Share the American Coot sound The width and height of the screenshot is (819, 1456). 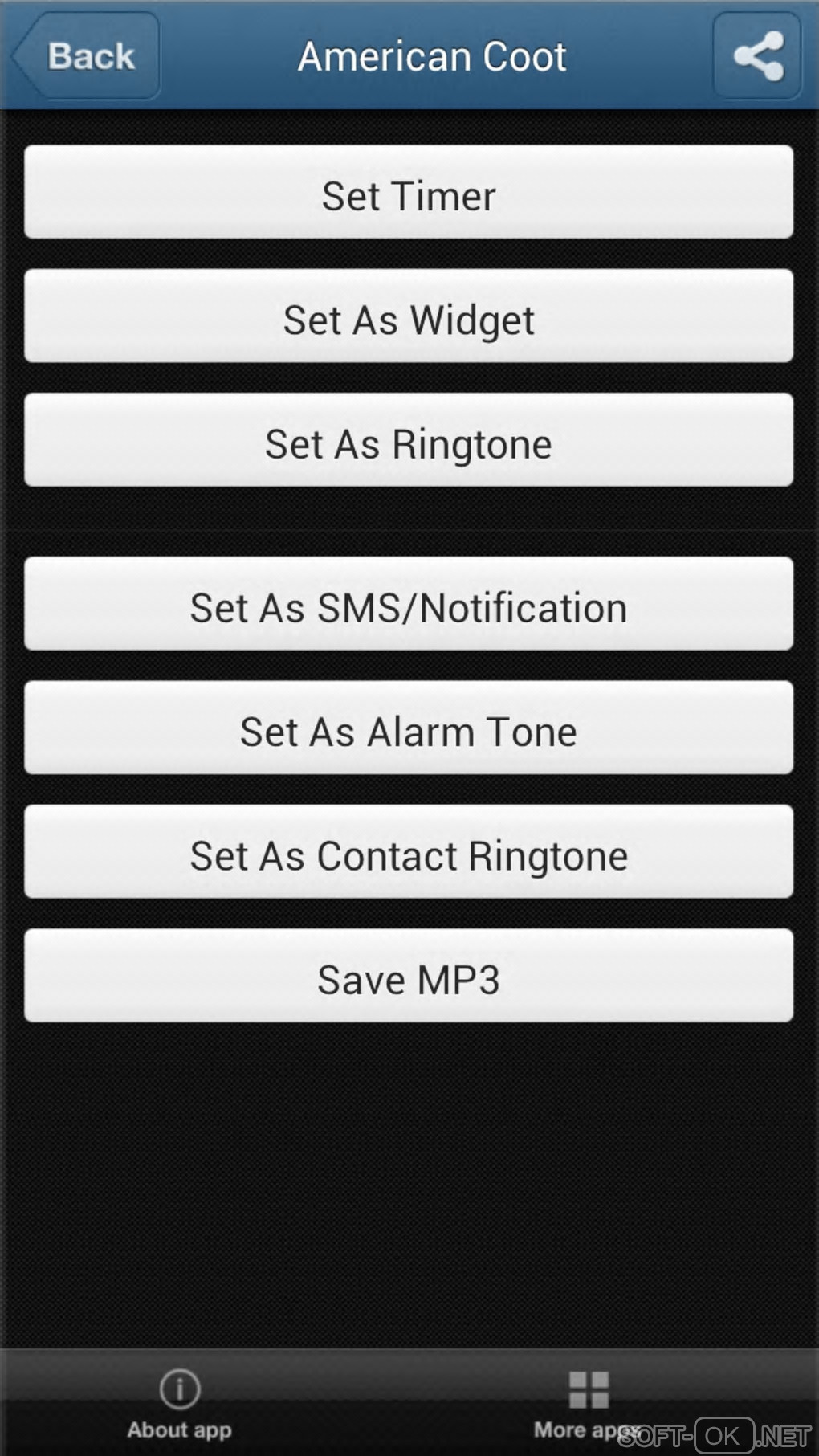[757, 56]
